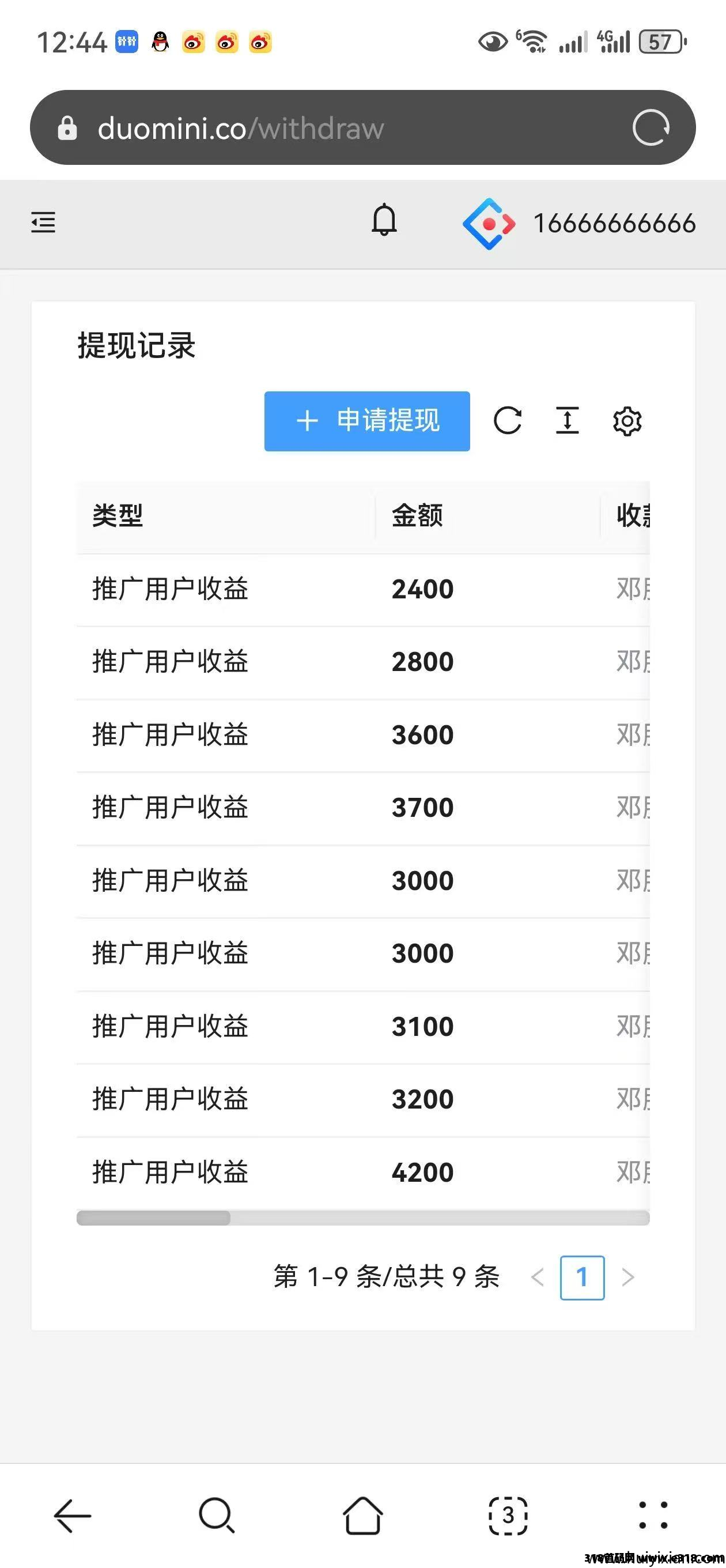Select page 1 in pagination

click(x=583, y=1277)
